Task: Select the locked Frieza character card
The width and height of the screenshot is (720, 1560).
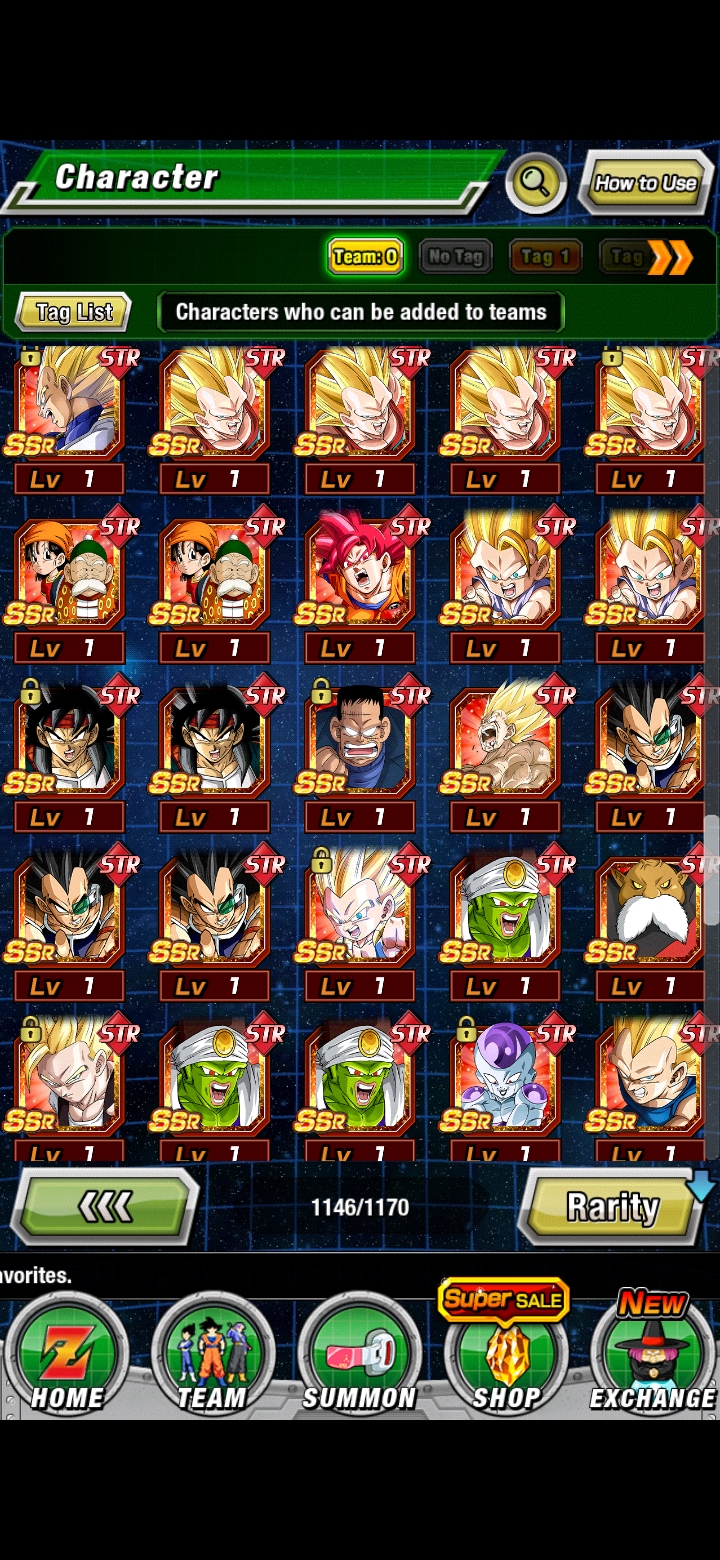Action: point(505,1090)
